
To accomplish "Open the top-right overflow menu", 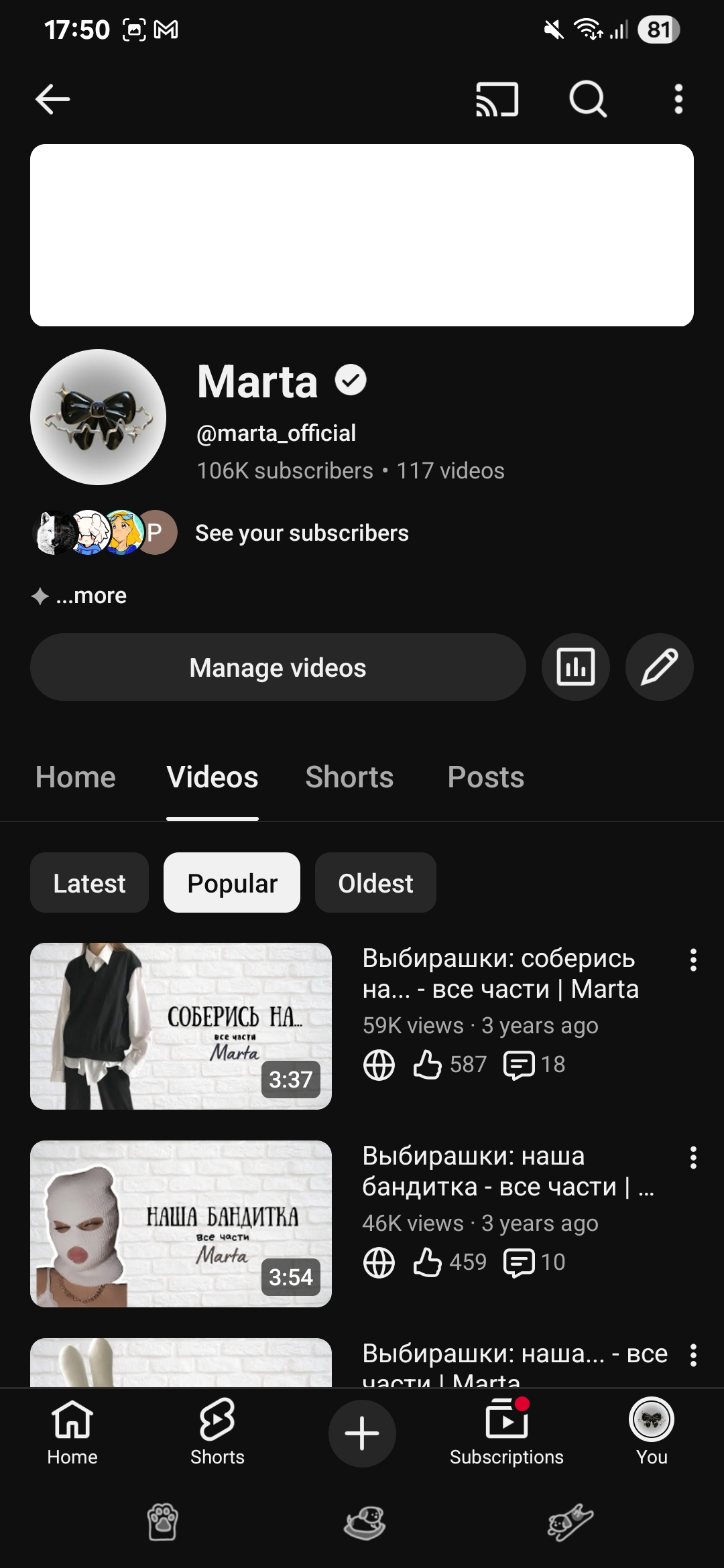I will pyautogui.click(x=678, y=100).
